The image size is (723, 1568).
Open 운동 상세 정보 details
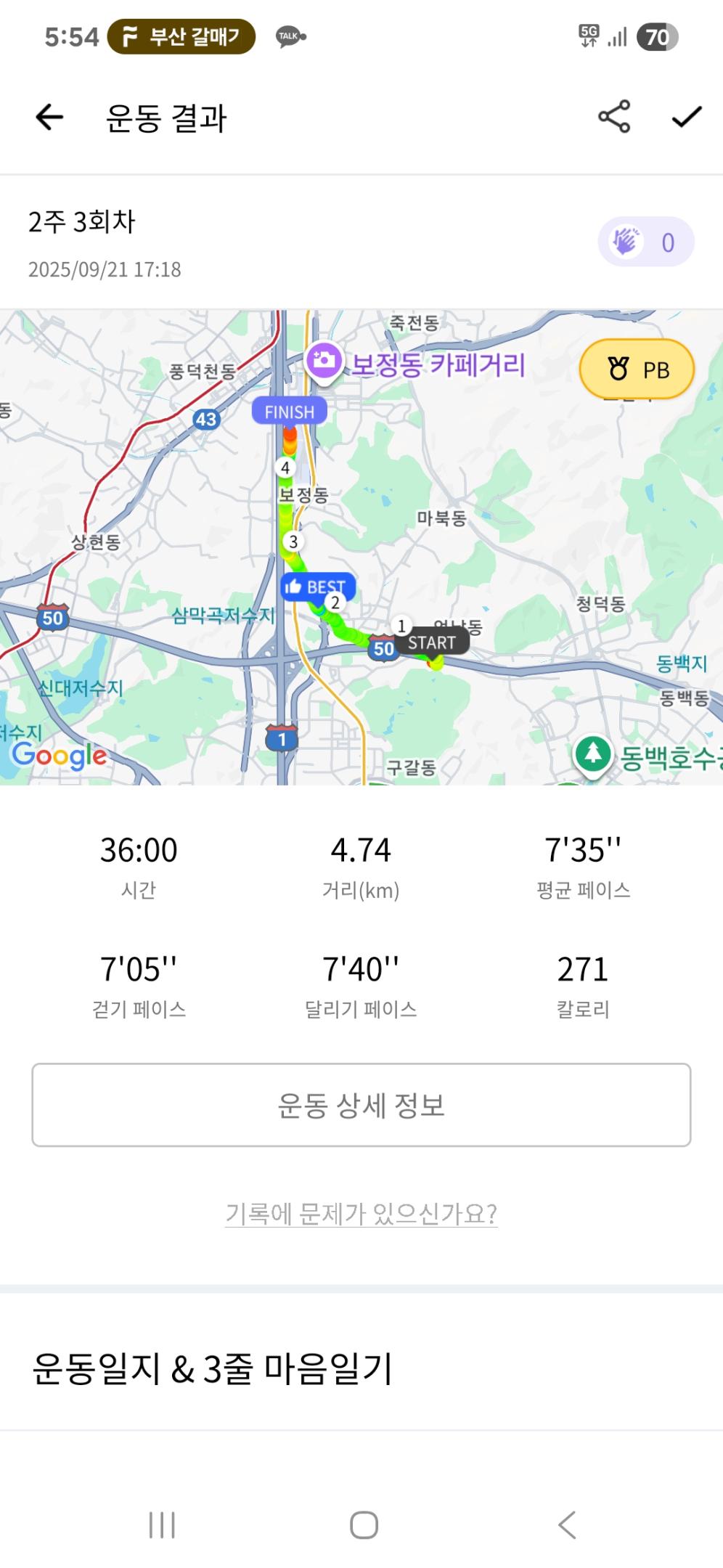[x=361, y=1105]
